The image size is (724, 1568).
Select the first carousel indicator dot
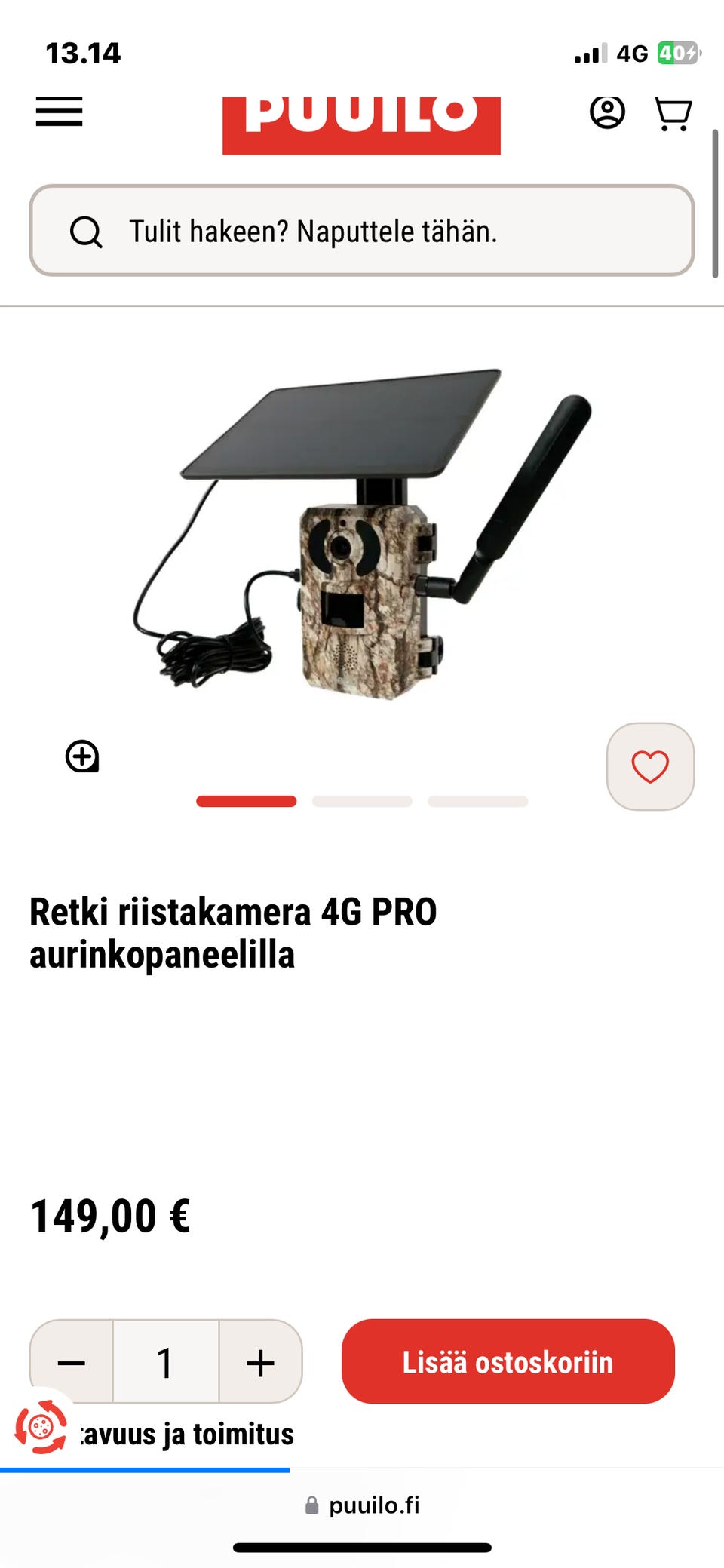(245, 802)
